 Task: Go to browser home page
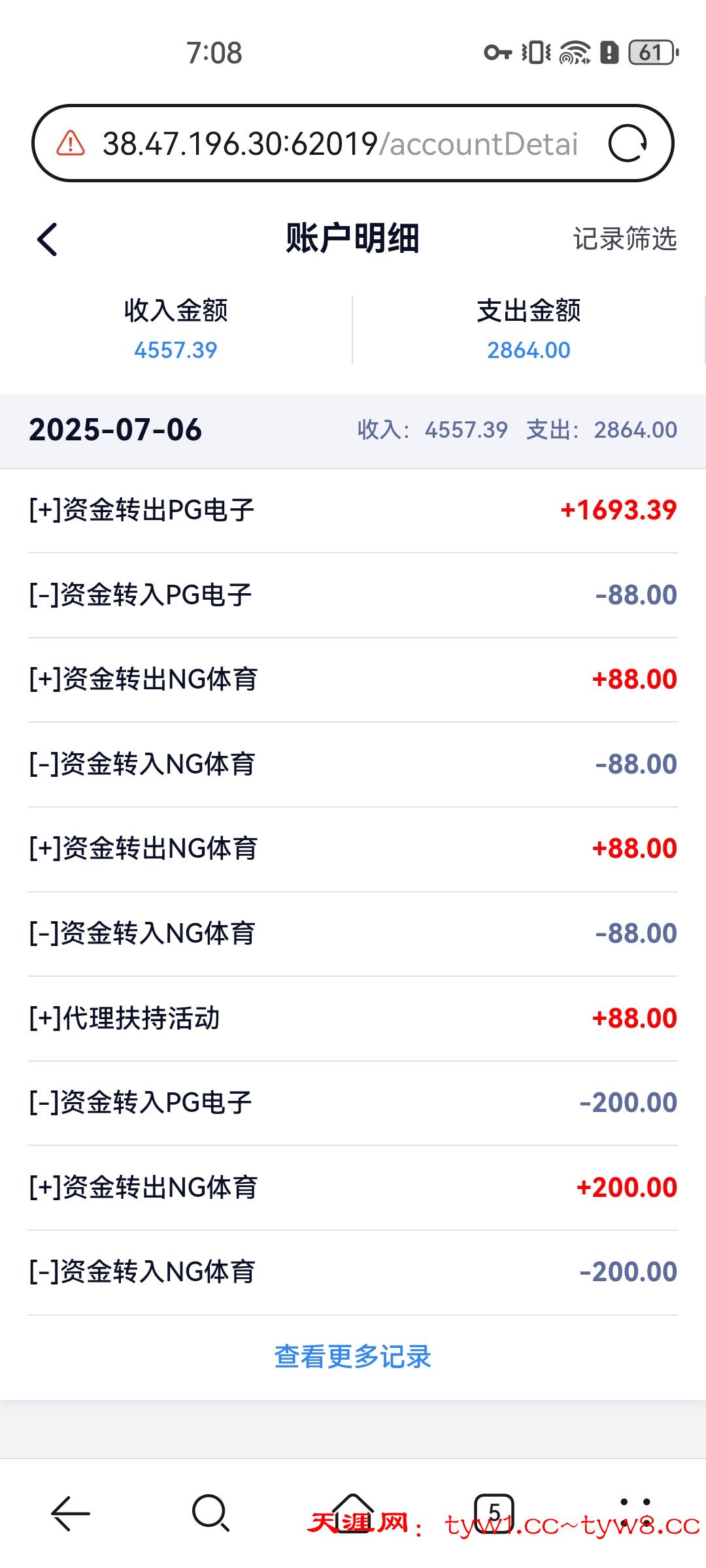353,1511
